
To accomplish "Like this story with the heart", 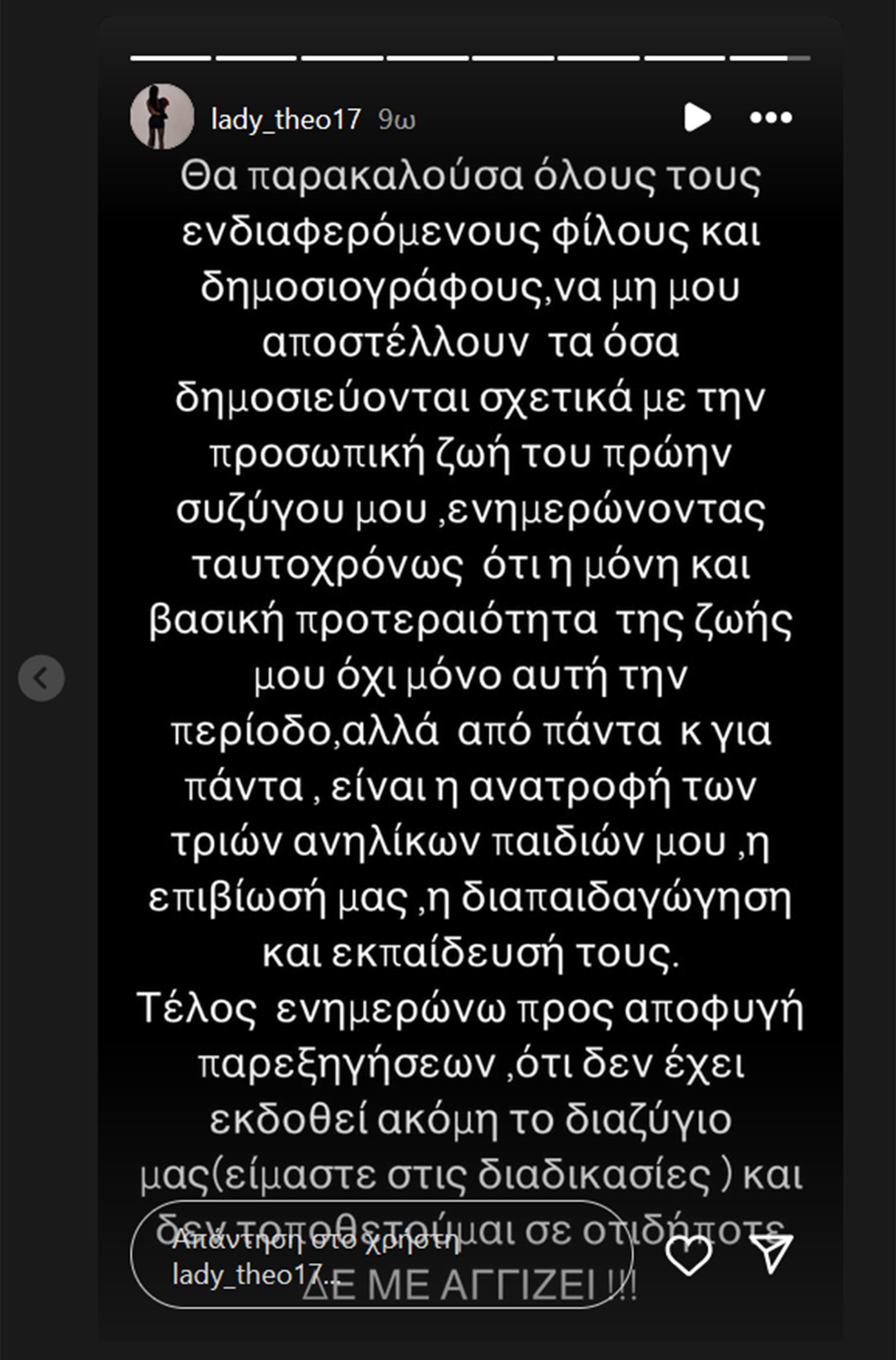I will [x=688, y=1255].
